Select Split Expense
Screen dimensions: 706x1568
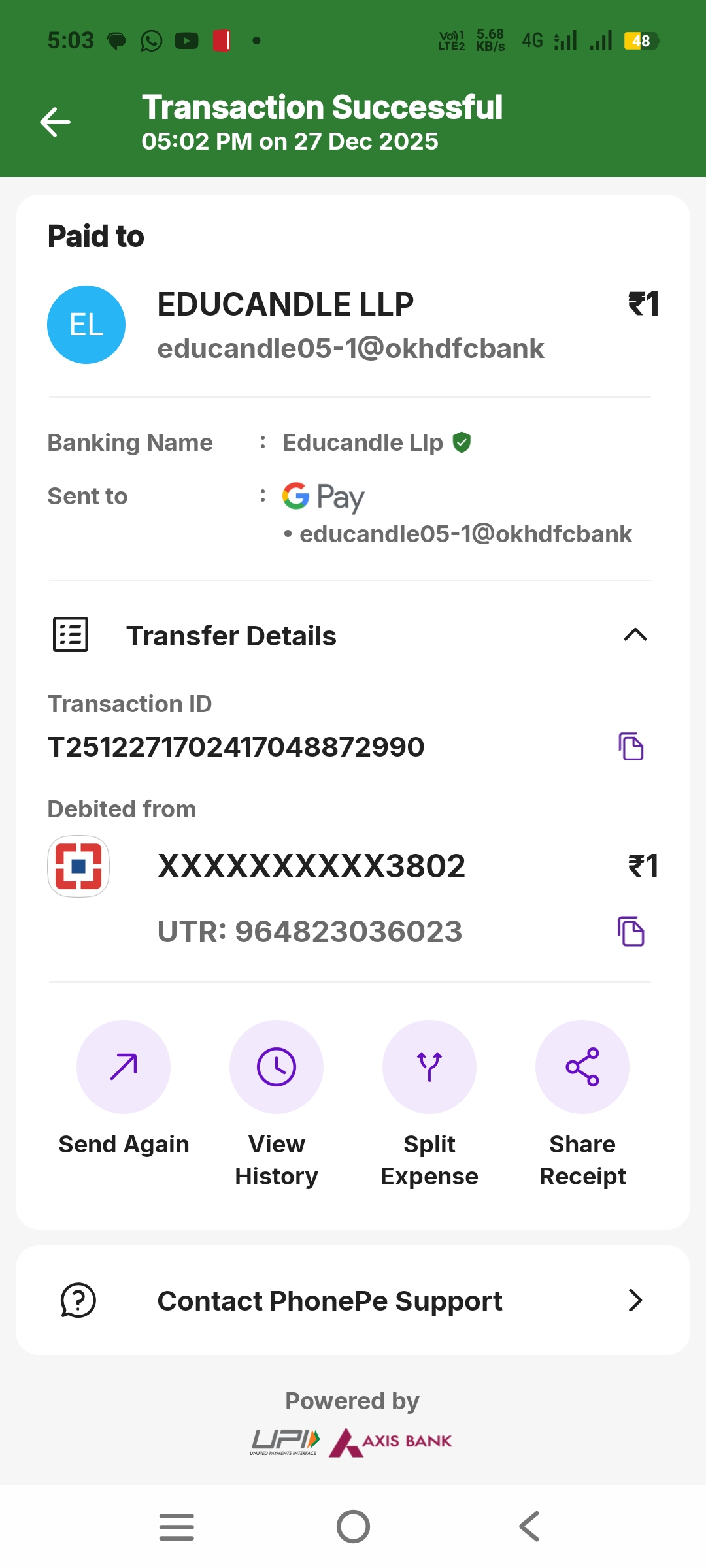coord(429,1067)
